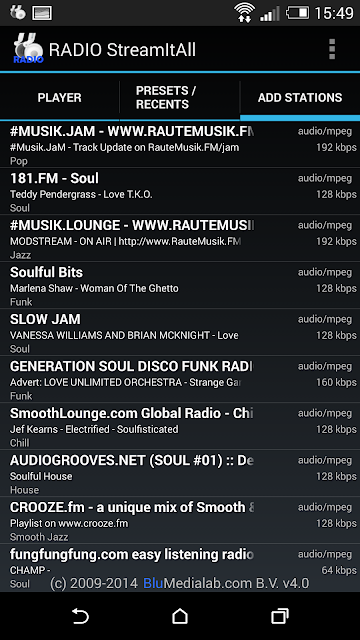Select the SLOW JAM station

click(180, 332)
